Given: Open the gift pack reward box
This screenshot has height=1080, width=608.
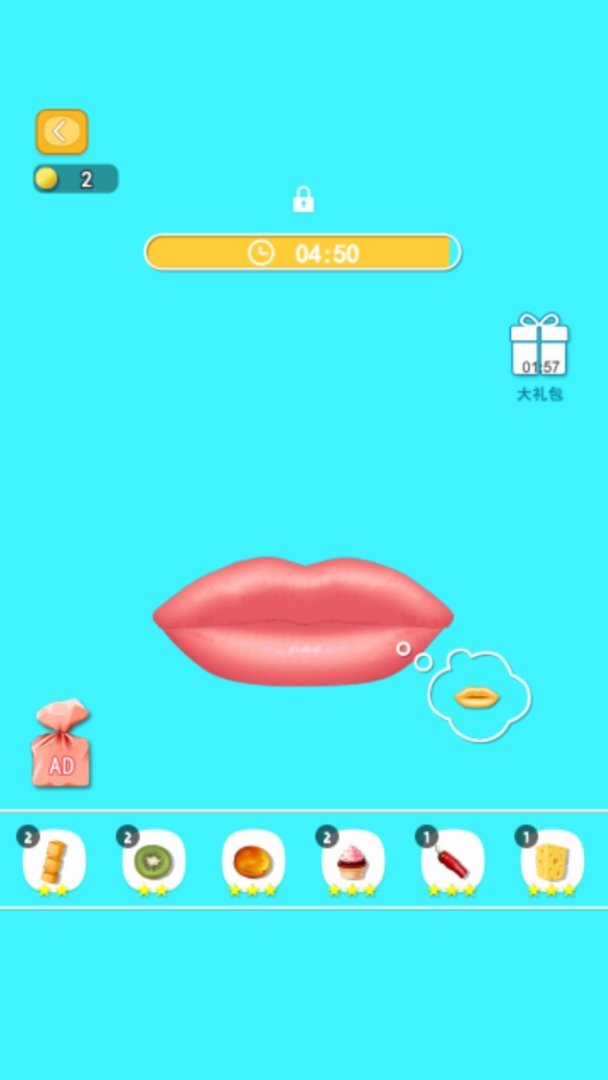Looking at the screenshot, I should point(539,346).
